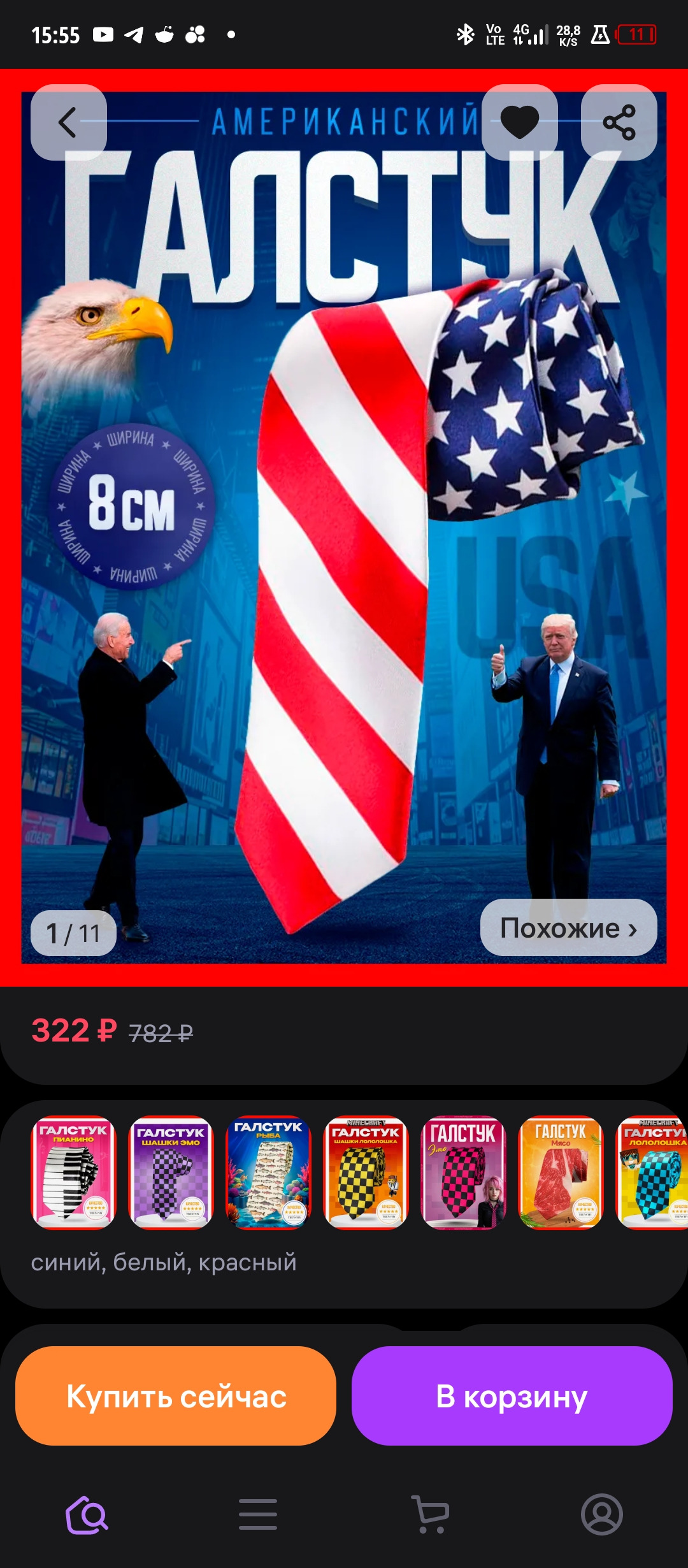The width and height of the screenshot is (688, 1568).
Task: Select the Рыба tie variant
Action: point(269,1172)
